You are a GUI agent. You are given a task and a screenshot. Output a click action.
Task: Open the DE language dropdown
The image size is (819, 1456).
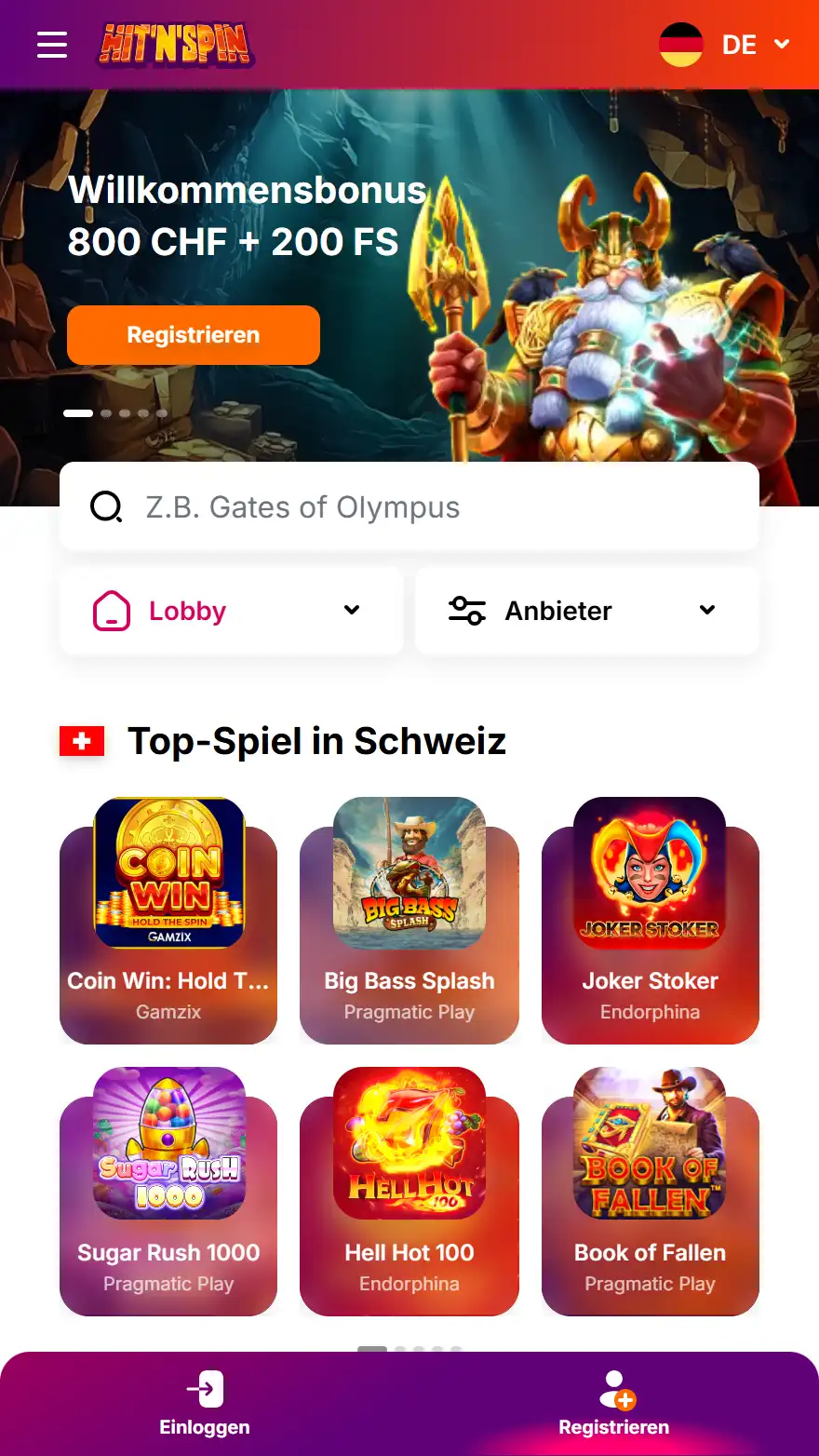click(756, 44)
